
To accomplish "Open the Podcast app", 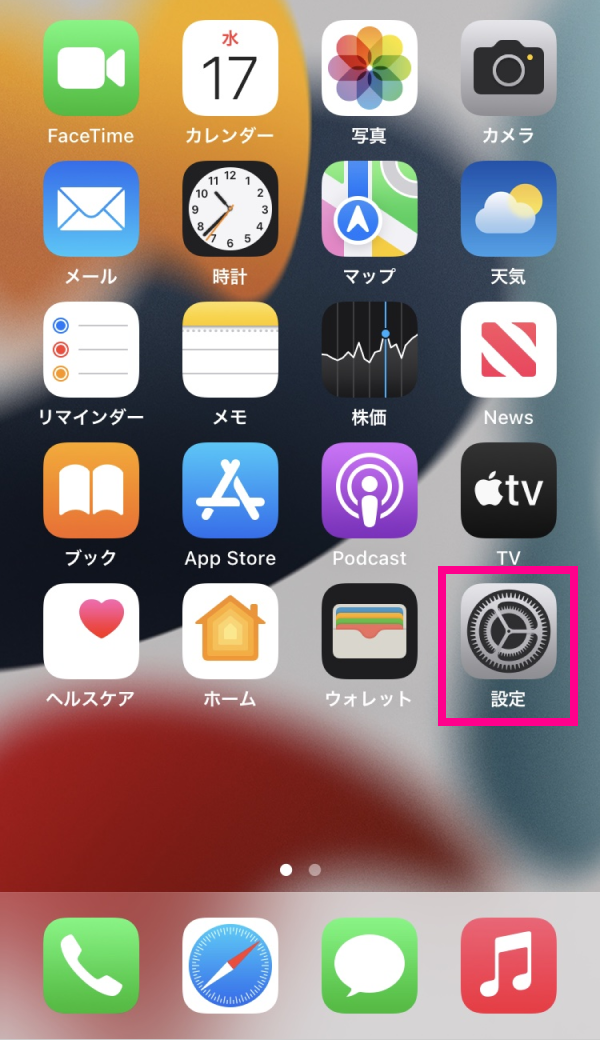I will coord(369,491).
